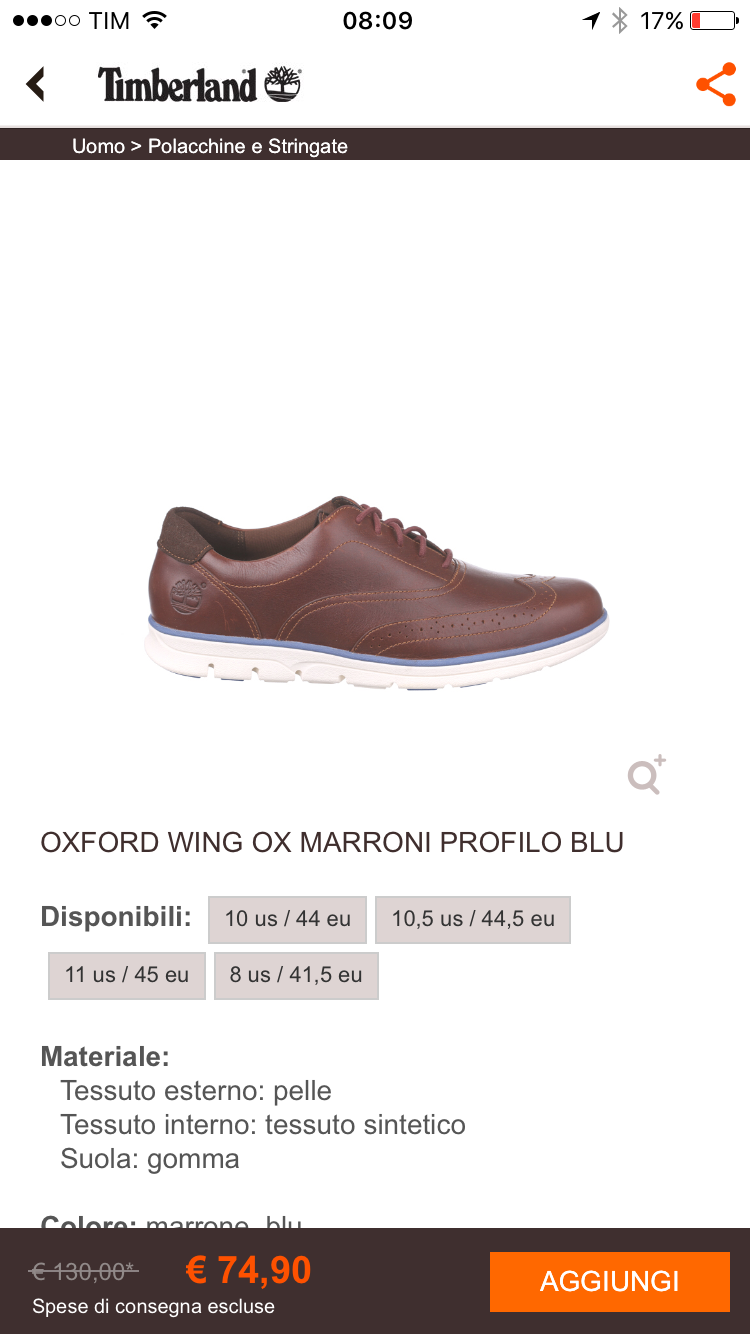Select size 8 us / 41,5 eu
This screenshot has width=750, height=1334.
[296, 975]
